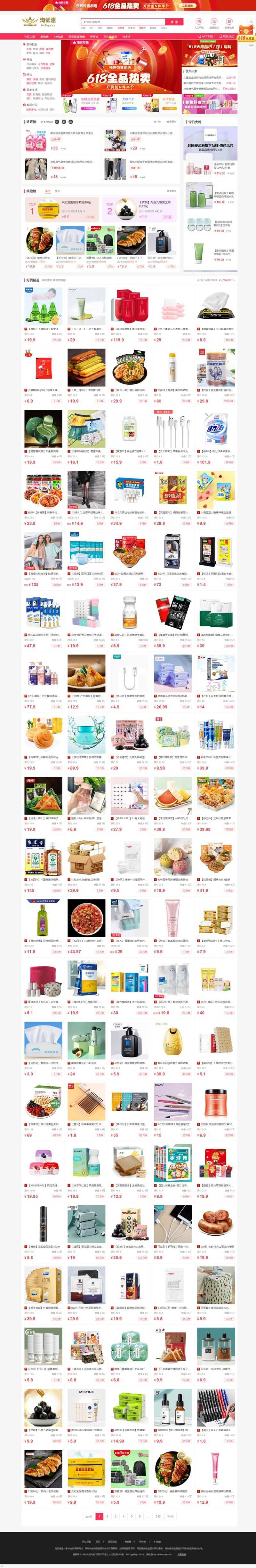The width and height of the screenshot is (256, 1568).
Task: Go to pagination page 3
Action: (115, 1516)
